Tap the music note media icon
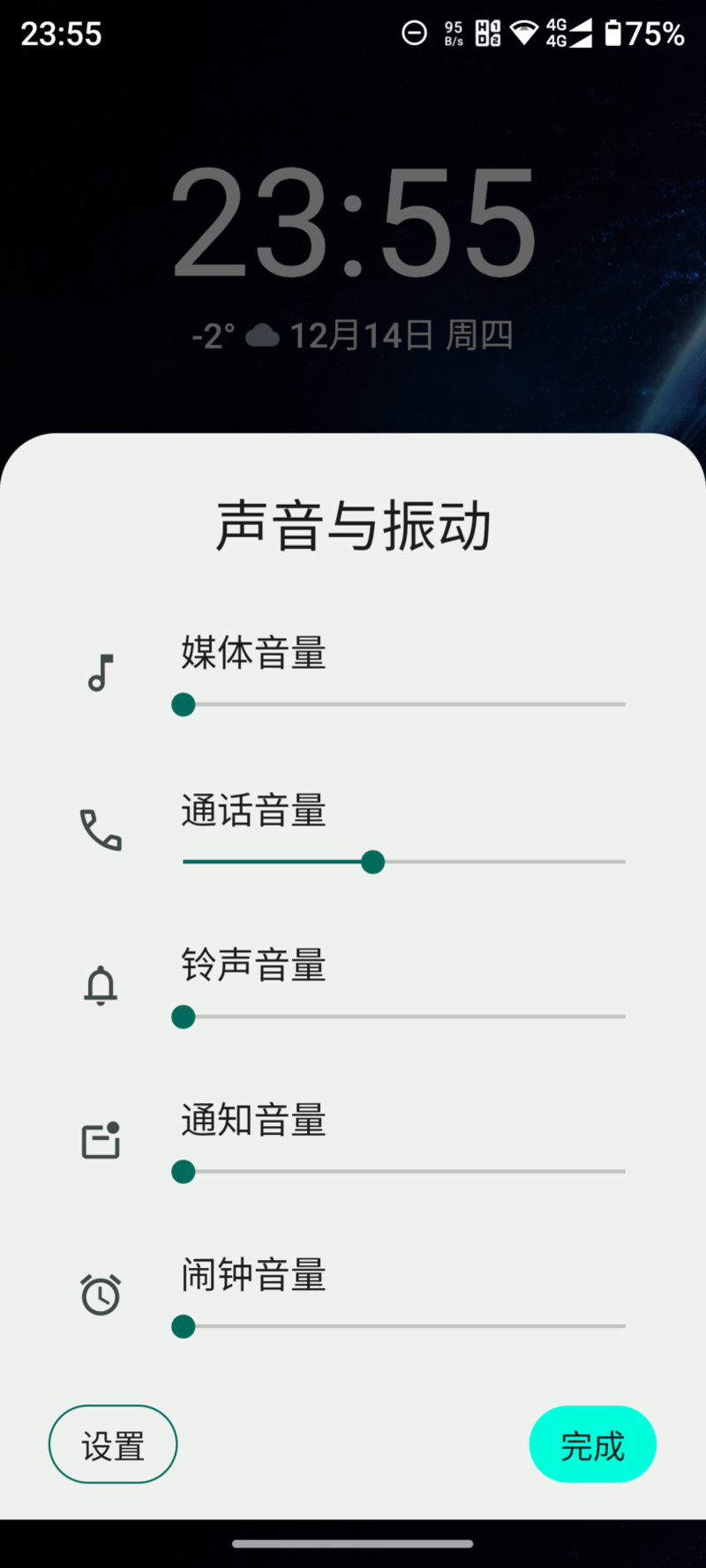Image resolution: width=706 pixels, height=1568 pixels. coord(101,673)
